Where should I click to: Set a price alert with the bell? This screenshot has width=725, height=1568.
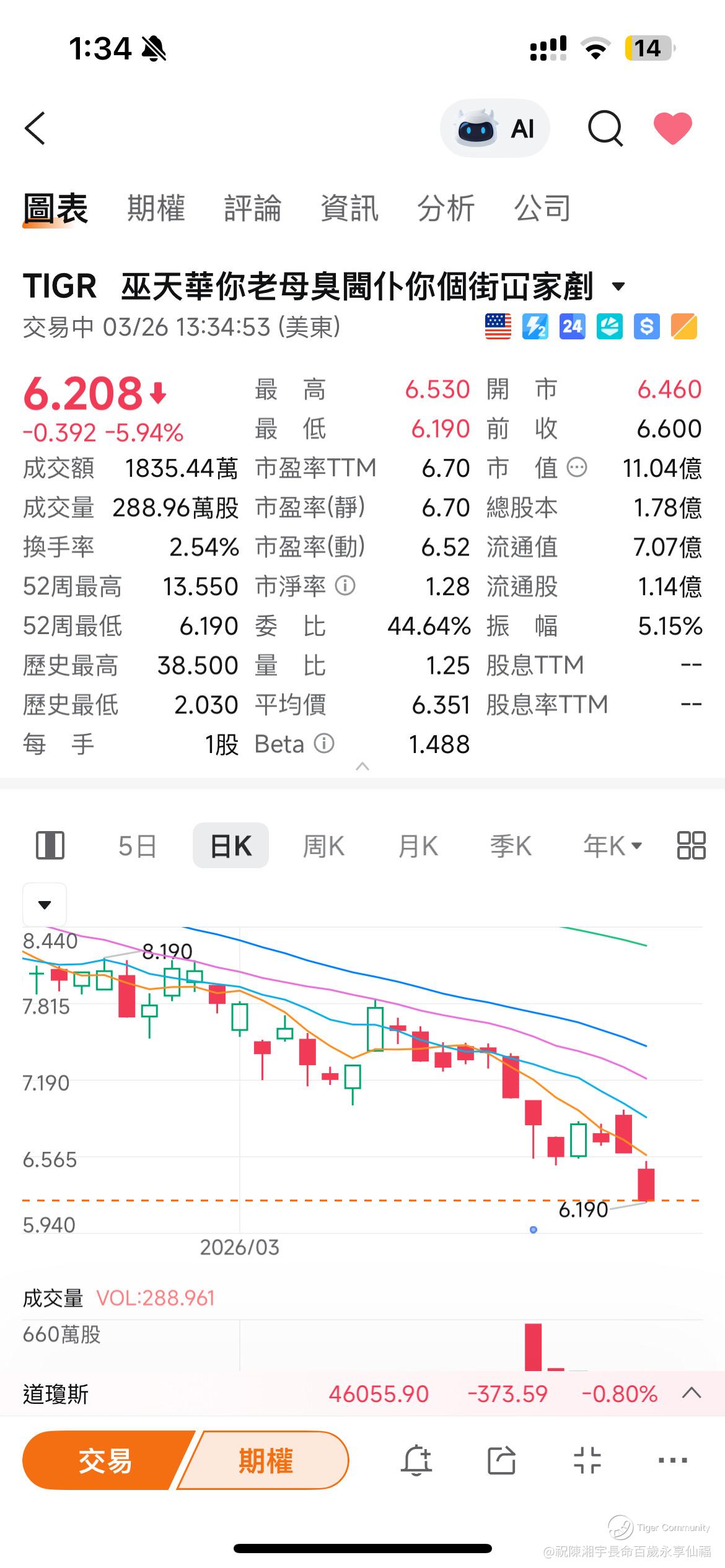[x=416, y=1461]
